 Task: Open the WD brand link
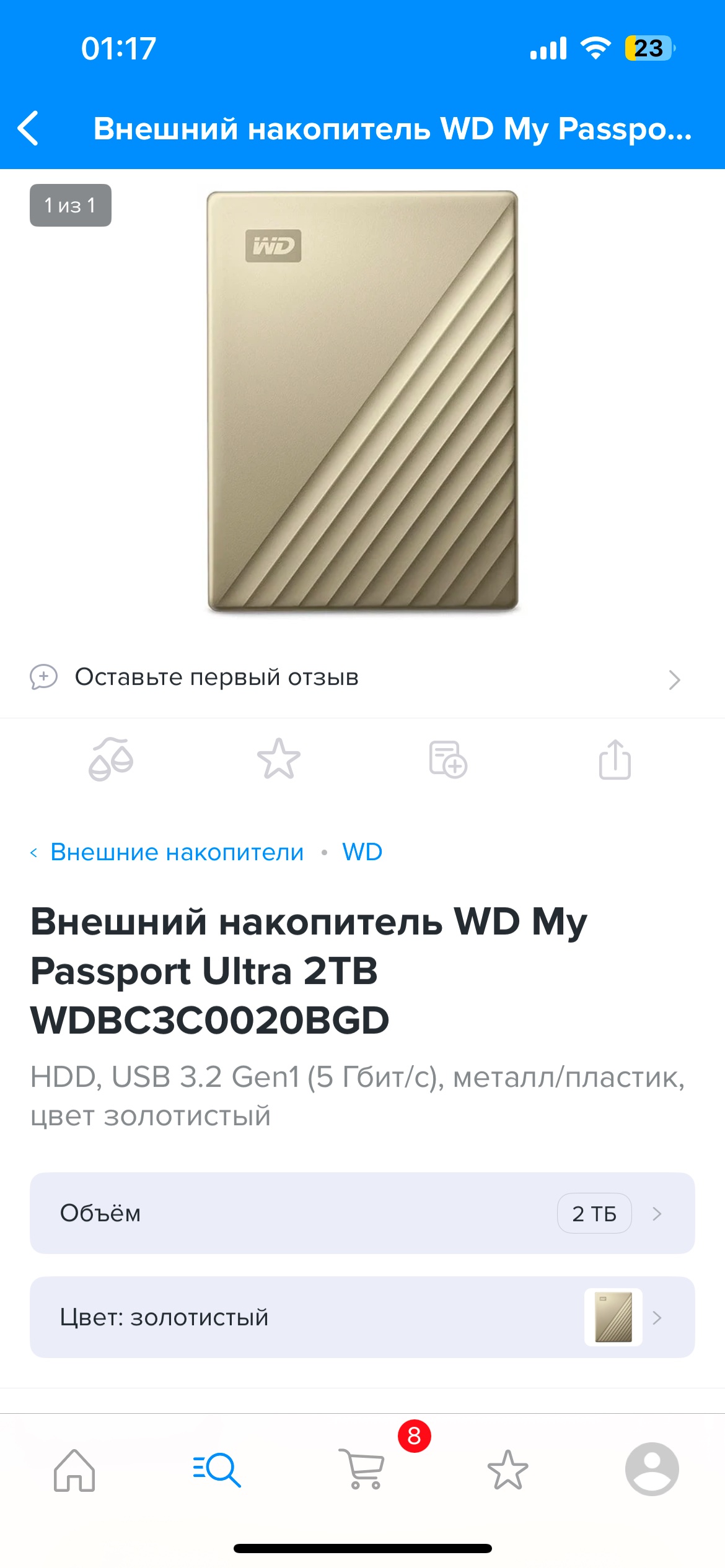[x=362, y=852]
